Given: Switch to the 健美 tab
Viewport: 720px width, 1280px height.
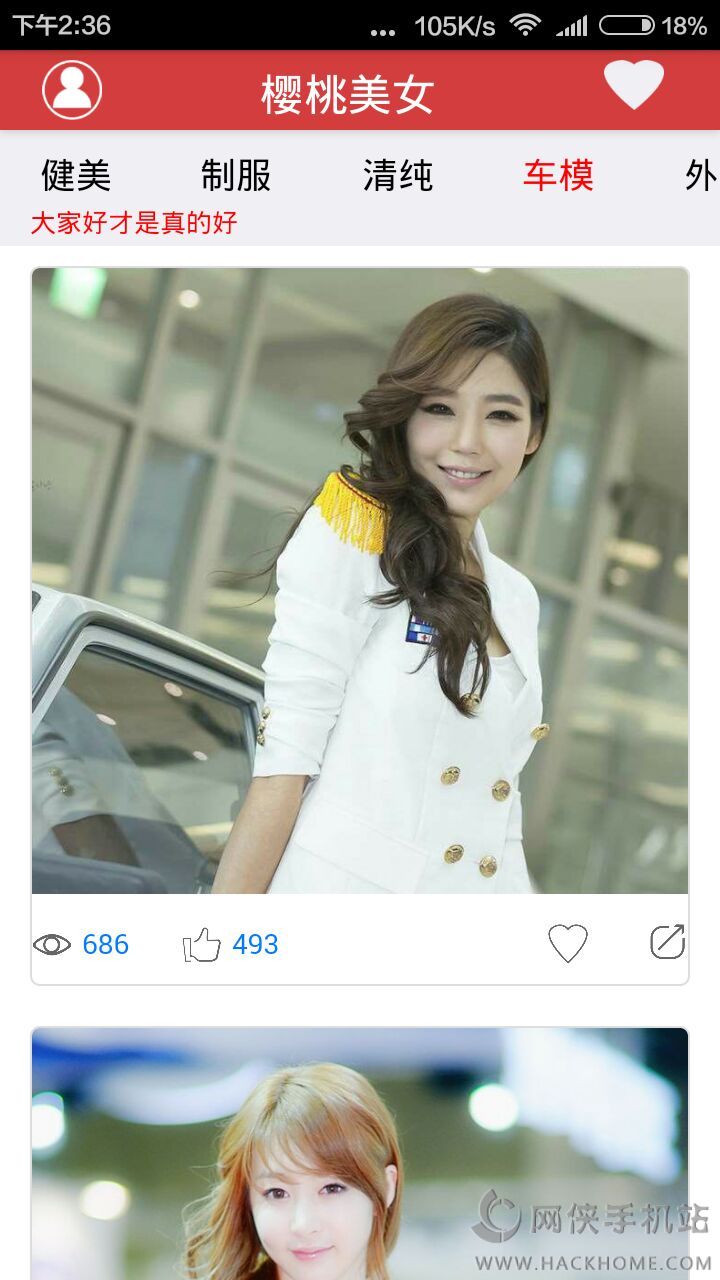Looking at the screenshot, I should (x=76, y=175).
